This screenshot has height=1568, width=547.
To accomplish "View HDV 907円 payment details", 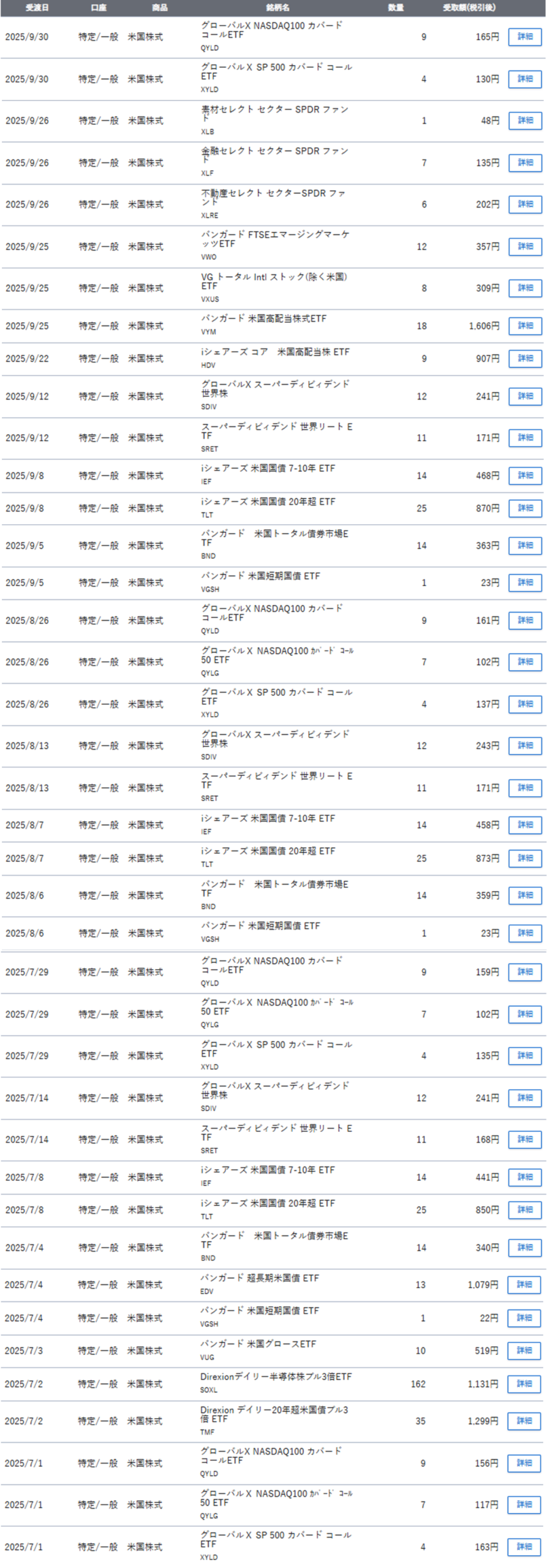I will tap(525, 358).
